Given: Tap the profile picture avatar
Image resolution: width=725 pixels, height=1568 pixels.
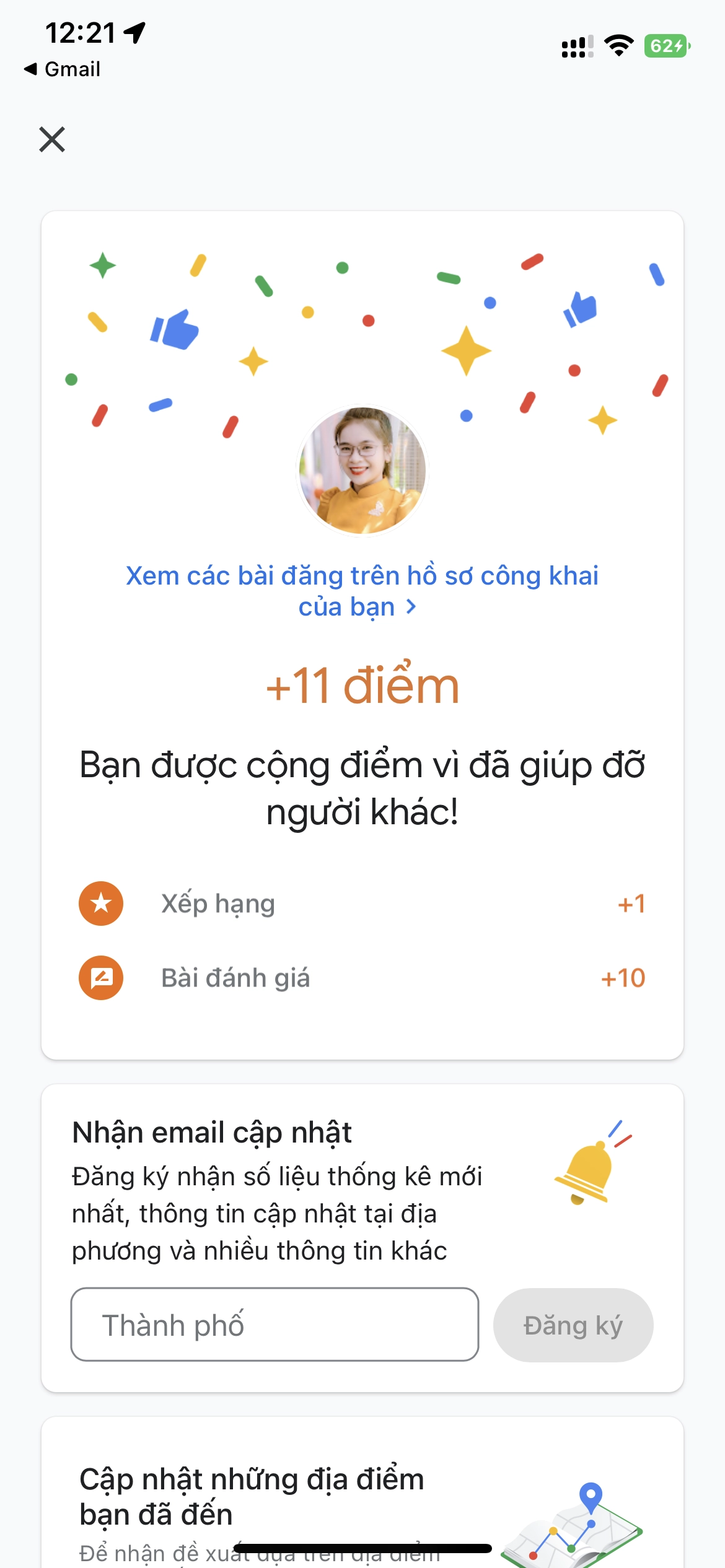Looking at the screenshot, I should [362, 471].
